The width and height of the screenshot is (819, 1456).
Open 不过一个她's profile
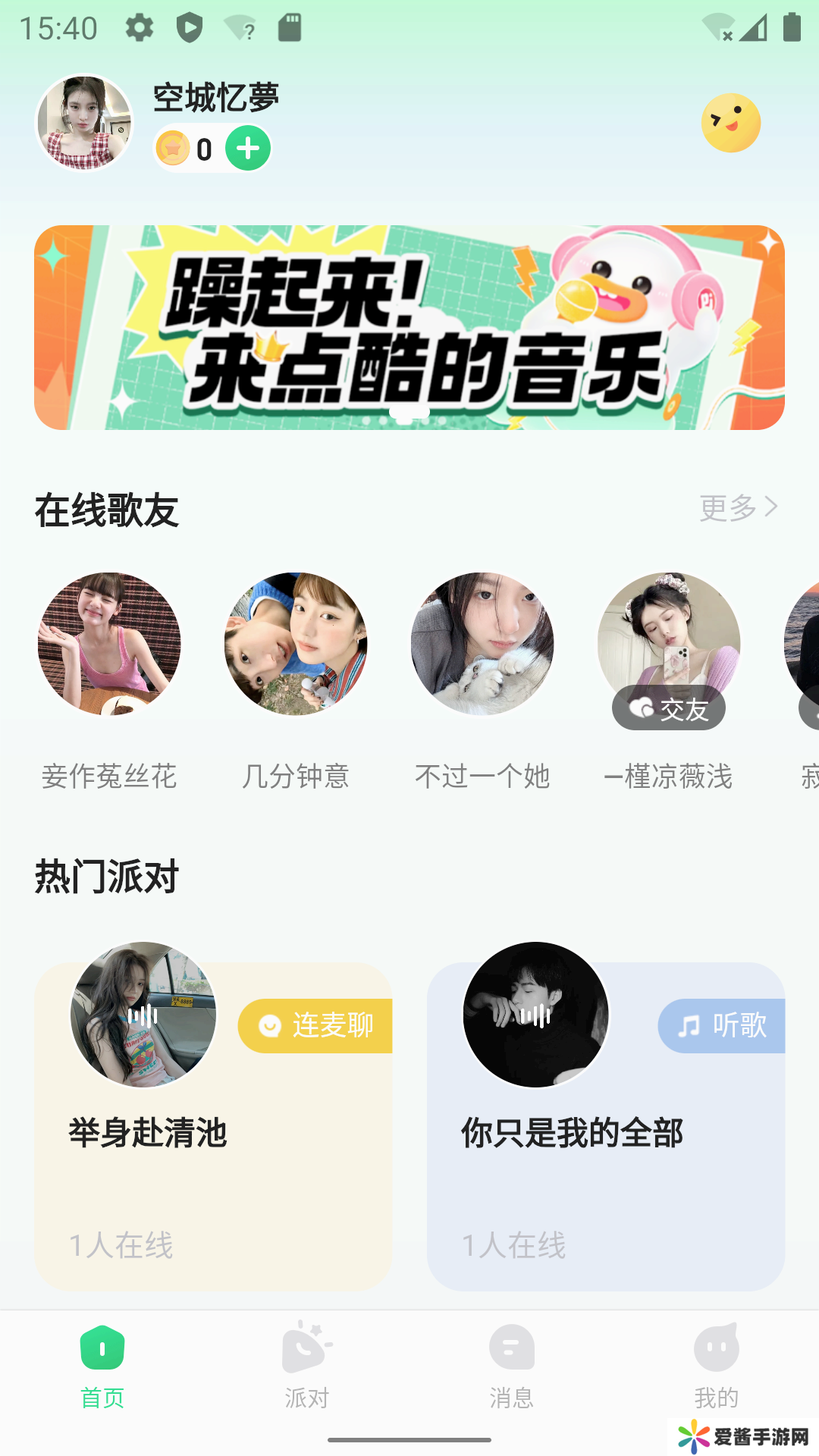tap(482, 644)
